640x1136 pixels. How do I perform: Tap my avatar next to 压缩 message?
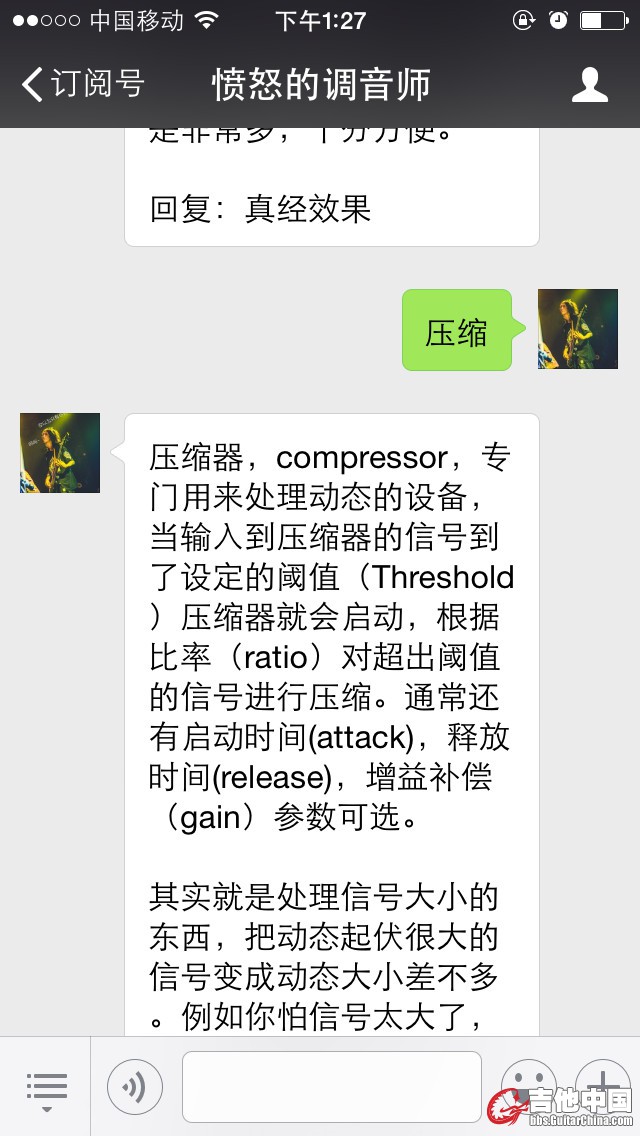point(578,329)
